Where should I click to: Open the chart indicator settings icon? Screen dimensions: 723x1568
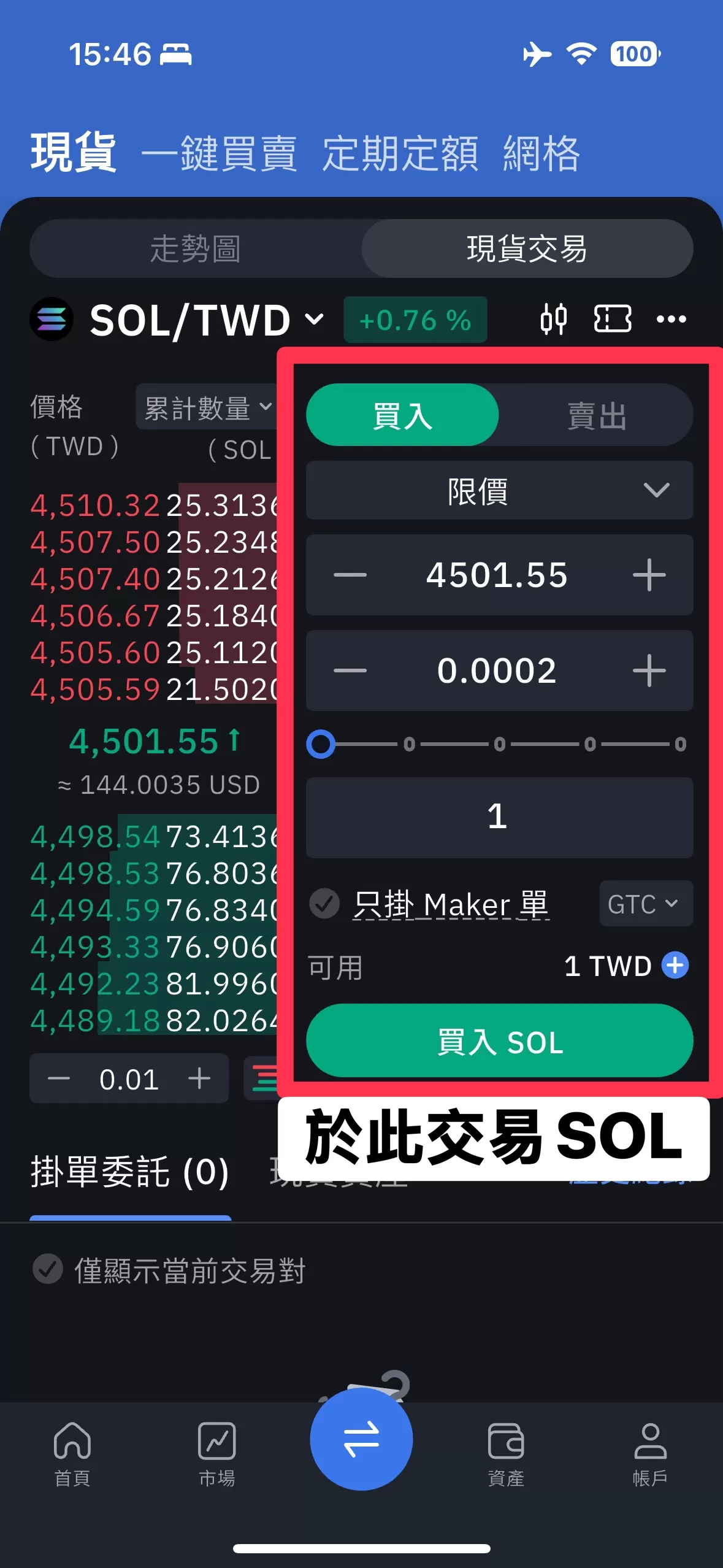pyautogui.click(x=554, y=319)
